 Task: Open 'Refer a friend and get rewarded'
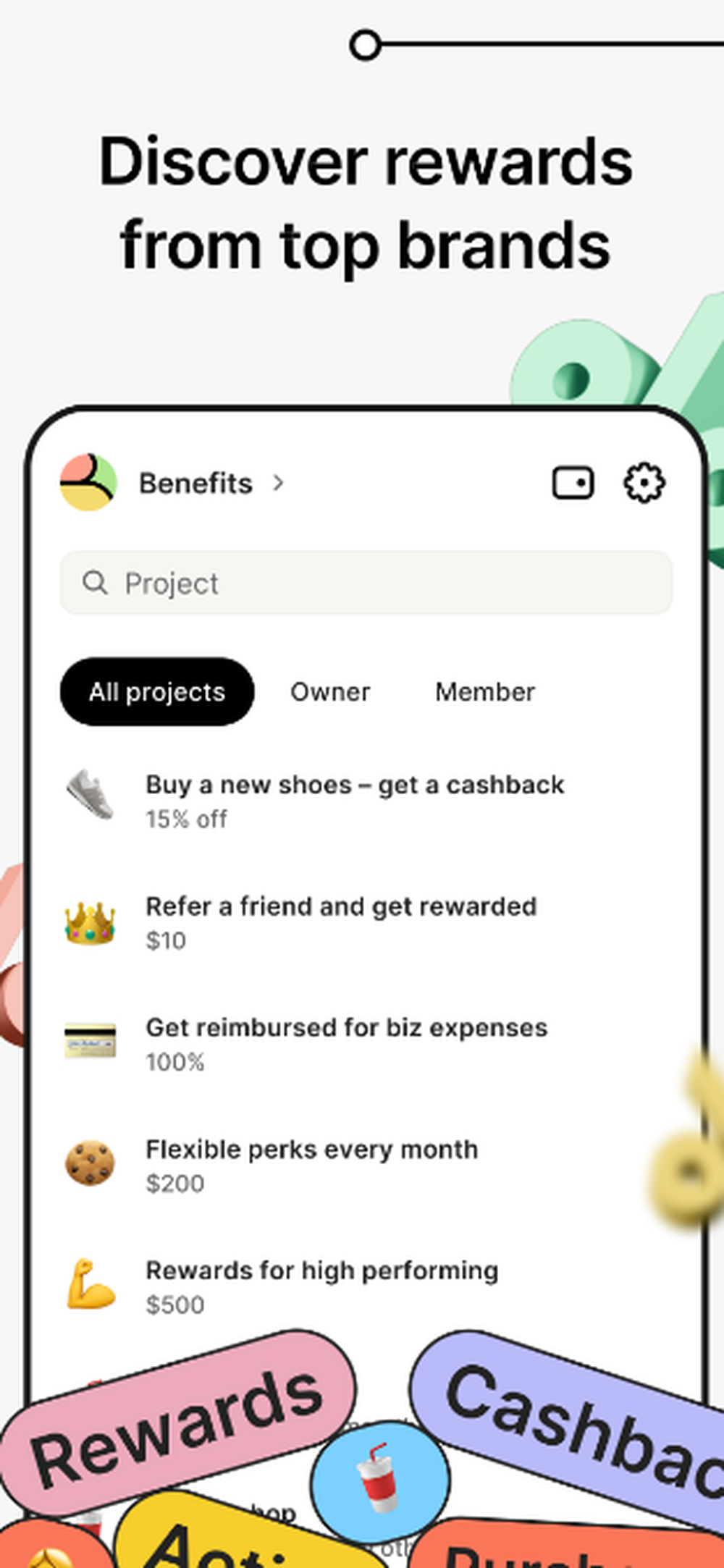coord(340,922)
